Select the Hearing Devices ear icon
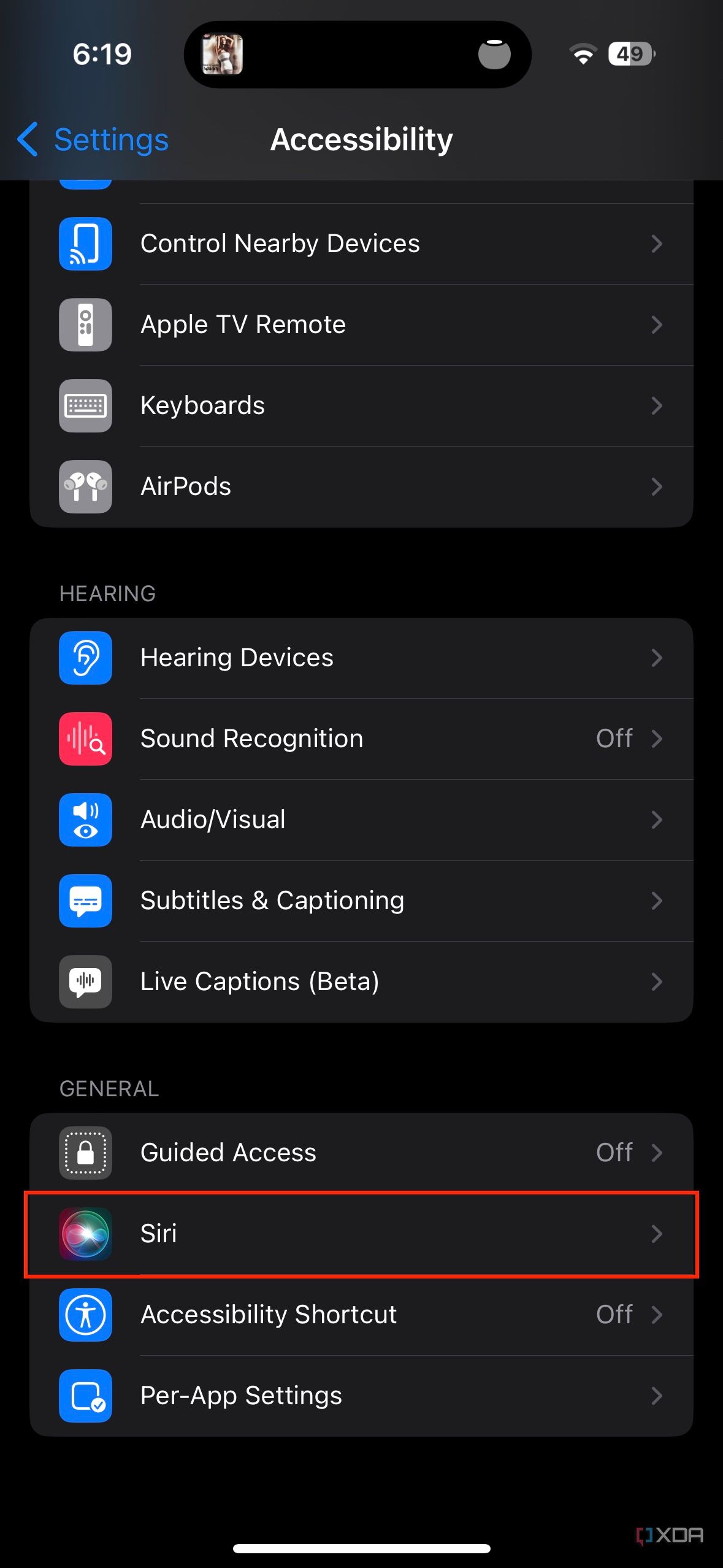 coord(85,658)
